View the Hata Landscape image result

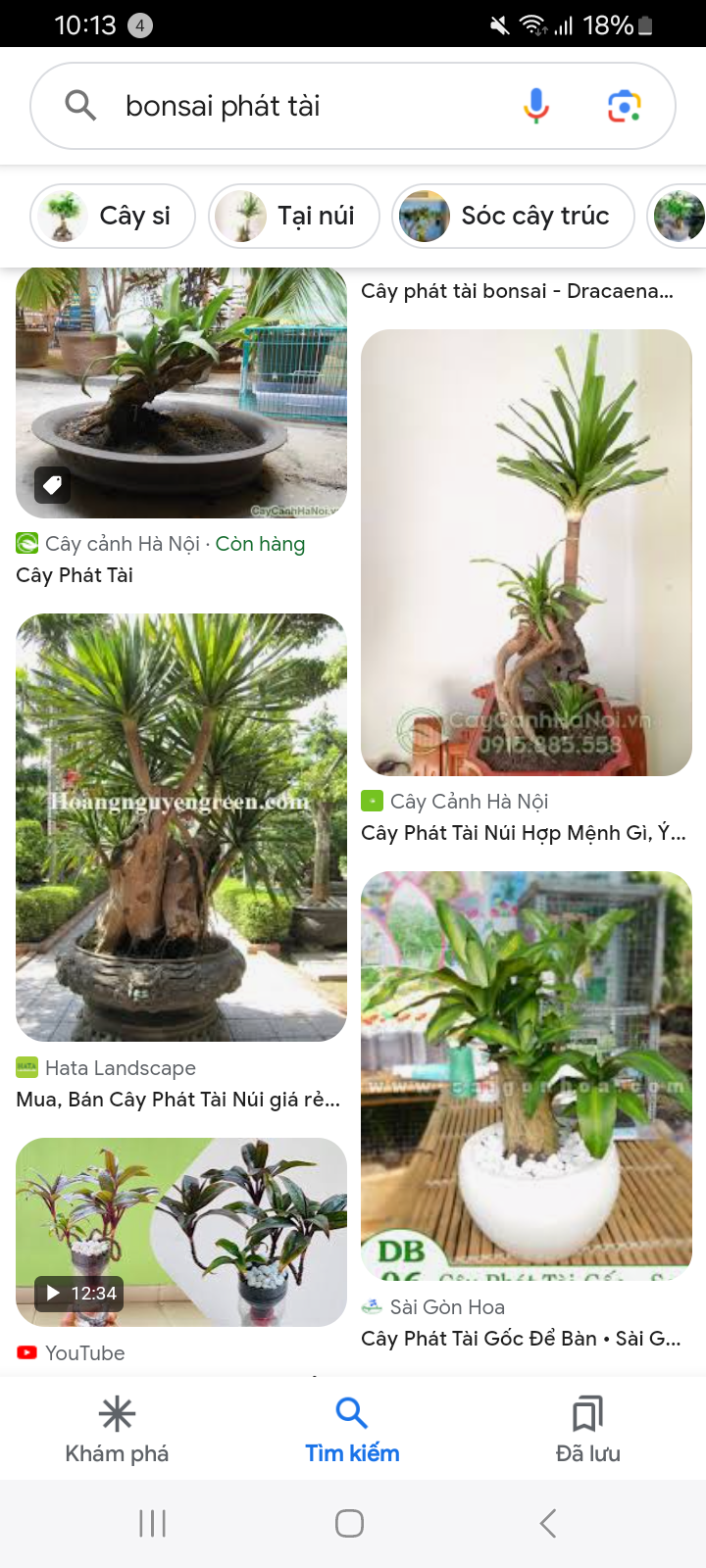click(181, 827)
